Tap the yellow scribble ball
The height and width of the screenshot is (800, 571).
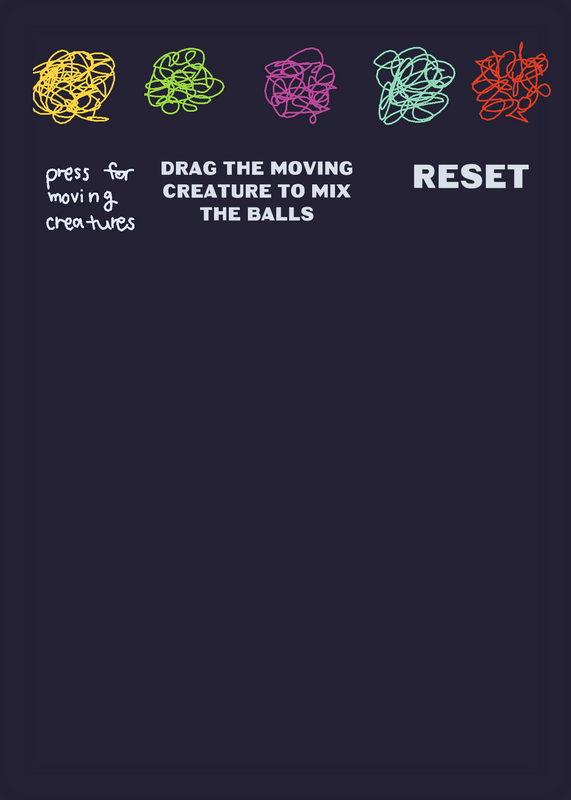click(x=74, y=87)
